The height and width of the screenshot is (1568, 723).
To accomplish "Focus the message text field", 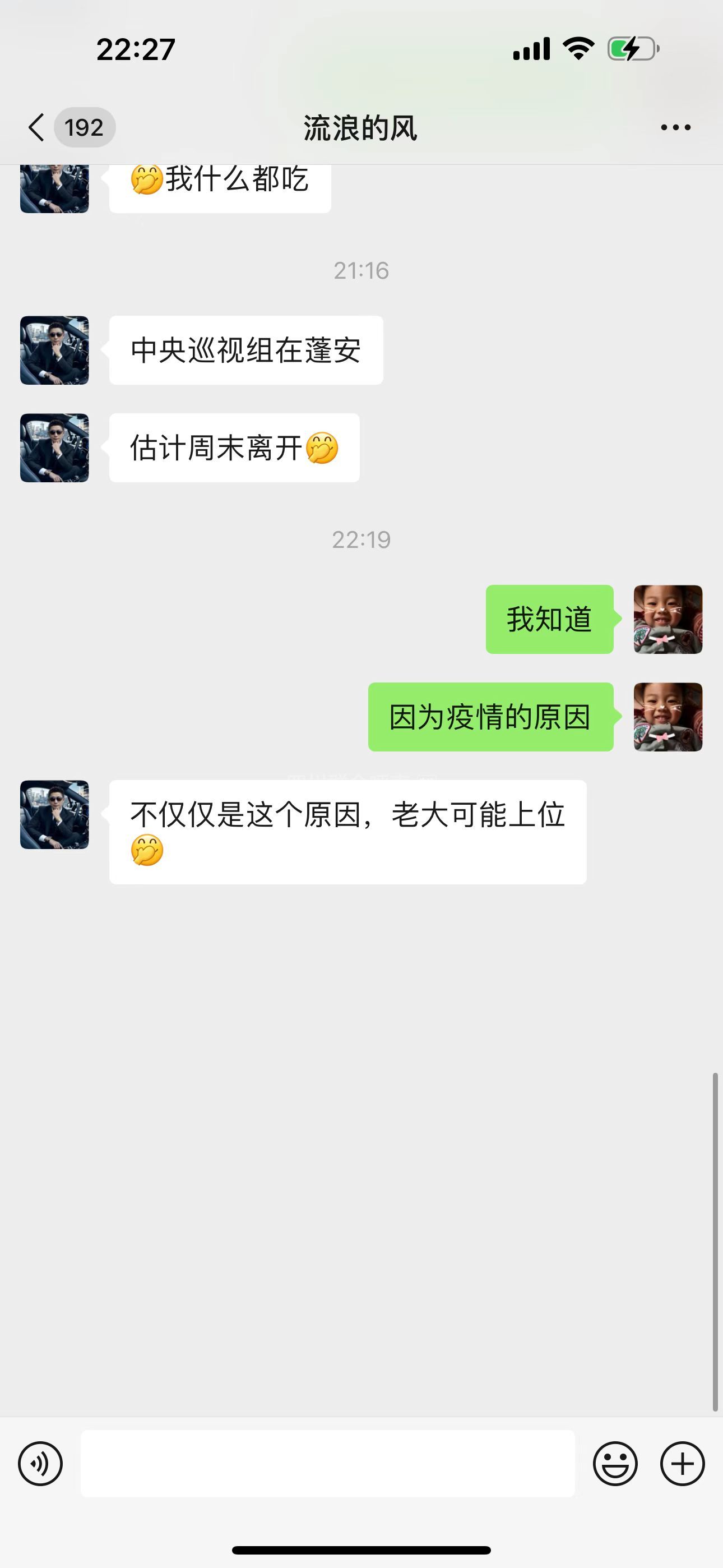I will (x=327, y=1463).
